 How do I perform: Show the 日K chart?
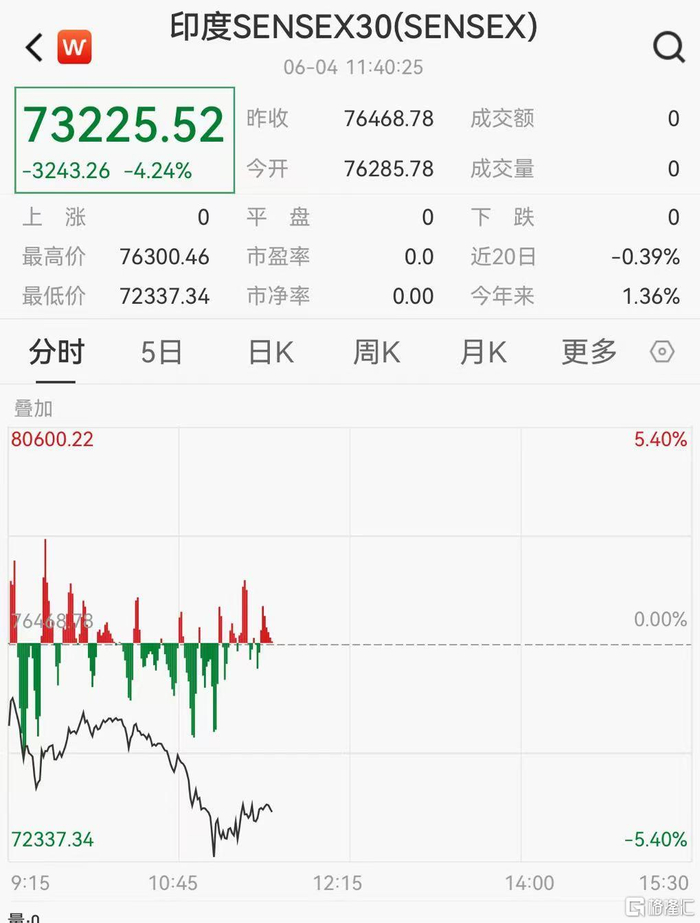(270, 352)
